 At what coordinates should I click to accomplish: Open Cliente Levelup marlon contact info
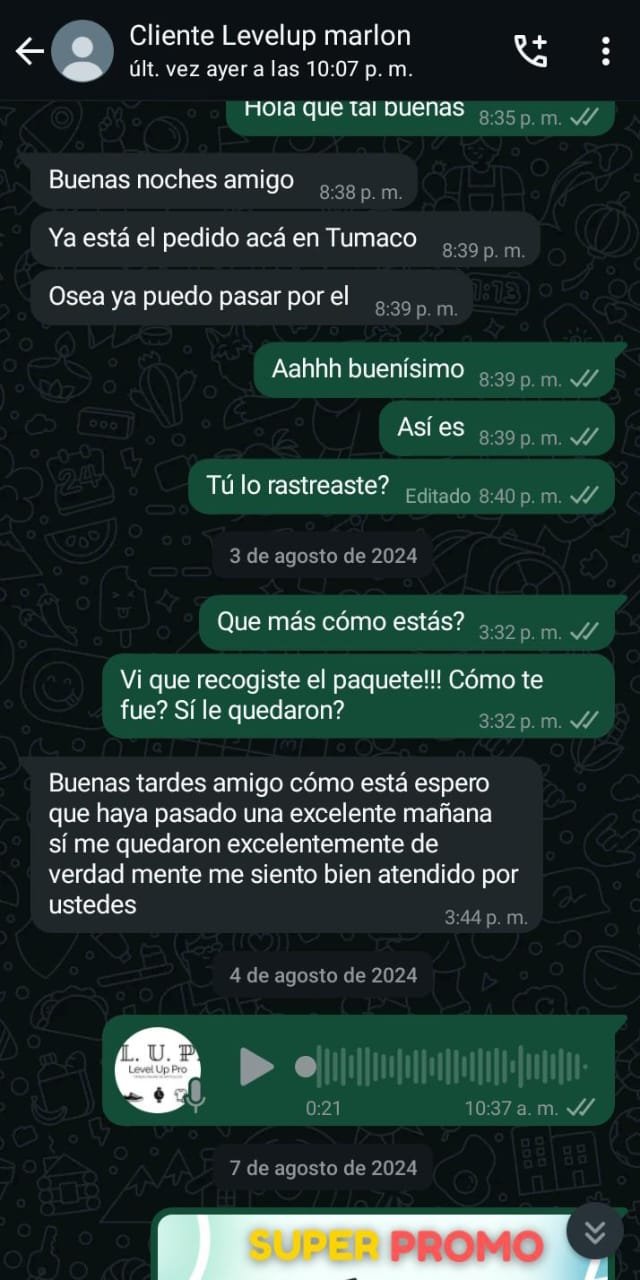[x=270, y=50]
